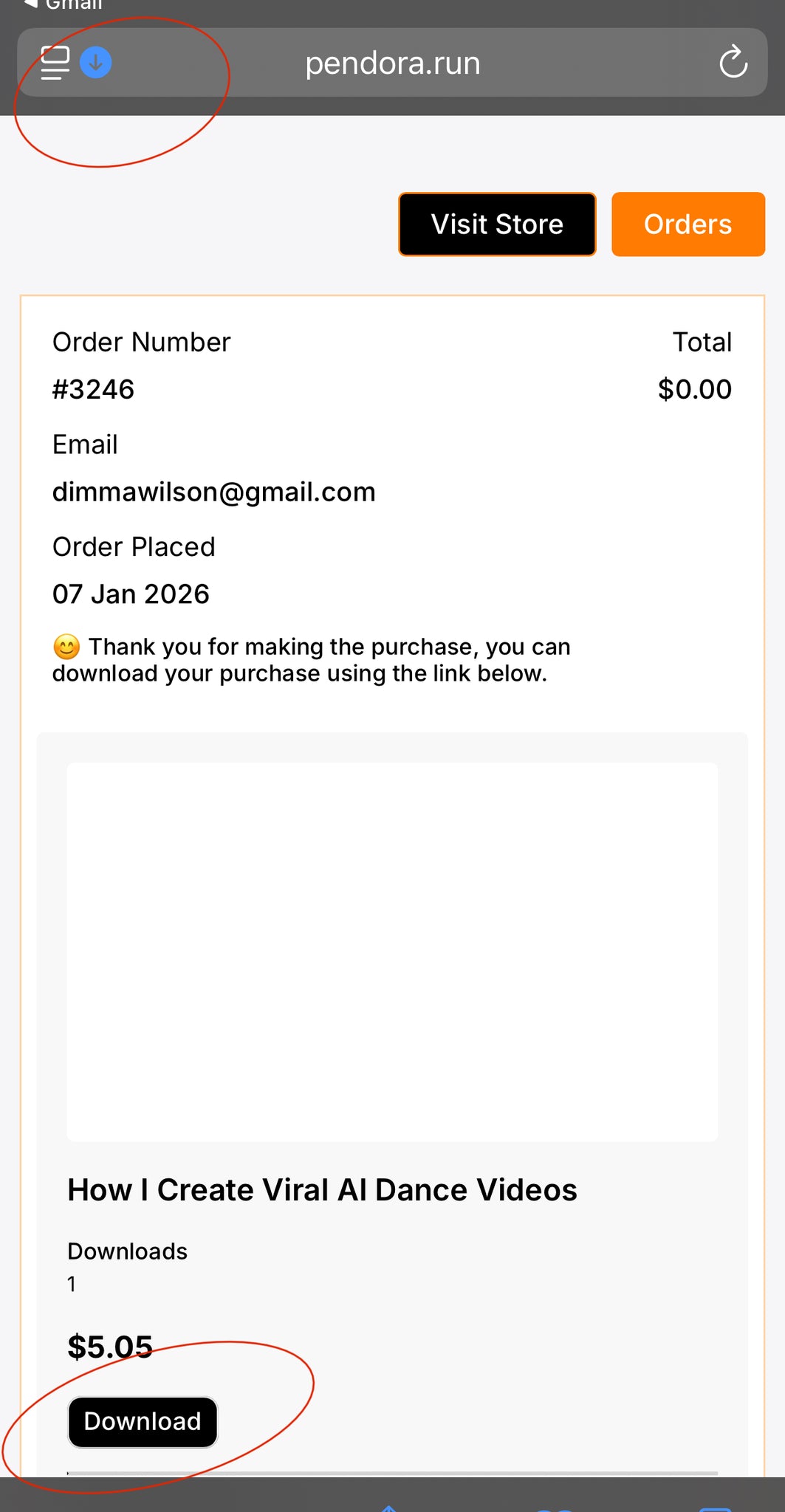The width and height of the screenshot is (785, 1512).
Task: Tap the pendora.run address bar
Action: pos(392,63)
